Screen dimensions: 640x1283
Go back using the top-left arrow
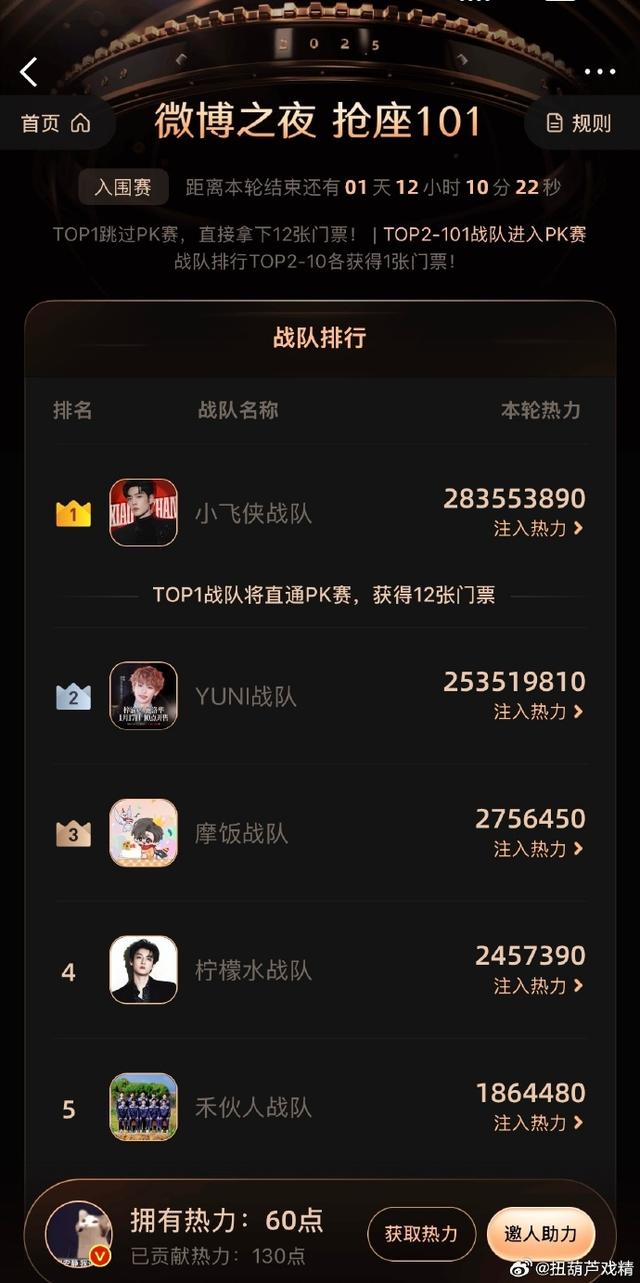29,71
